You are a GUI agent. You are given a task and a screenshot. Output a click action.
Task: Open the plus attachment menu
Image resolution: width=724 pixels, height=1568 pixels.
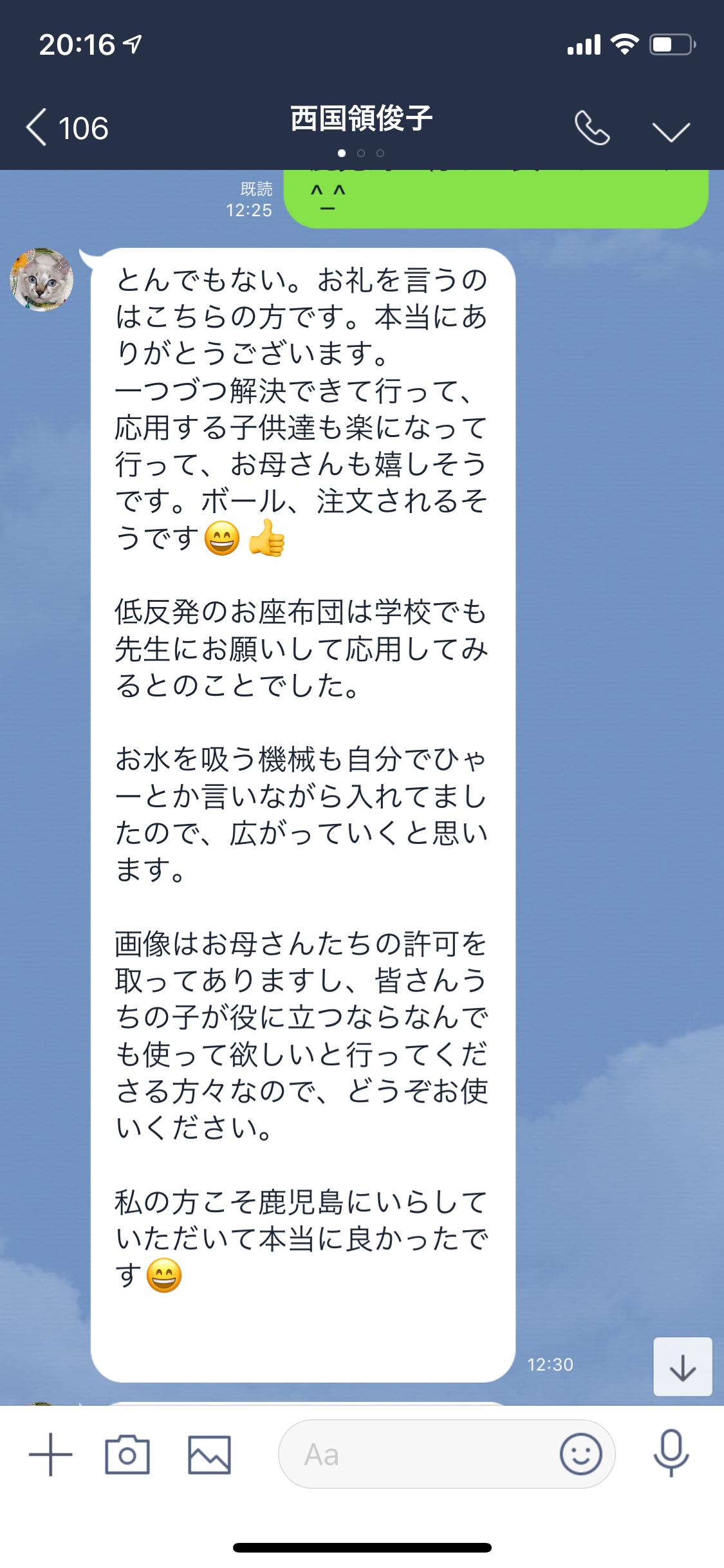pos(50,1454)
